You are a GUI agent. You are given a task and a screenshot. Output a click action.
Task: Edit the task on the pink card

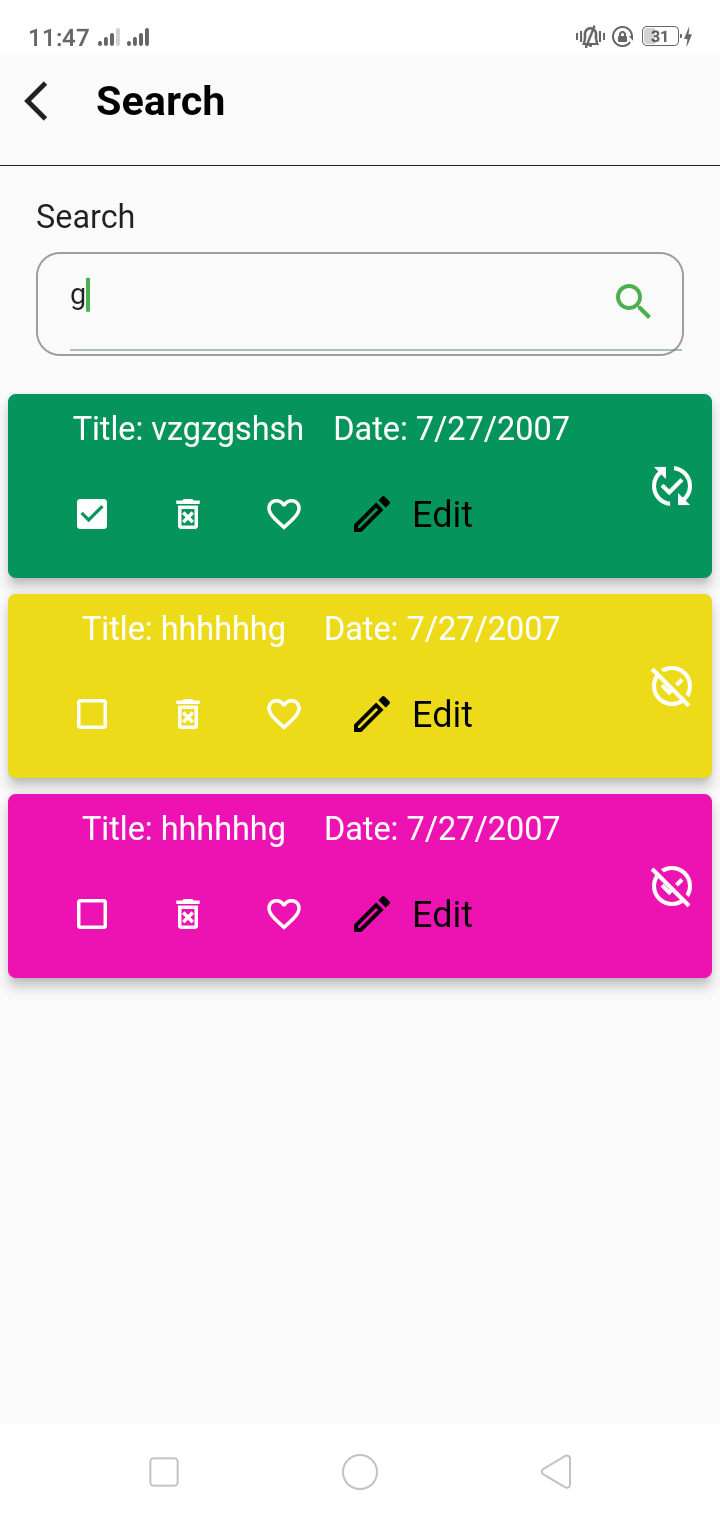click(414, 914)
